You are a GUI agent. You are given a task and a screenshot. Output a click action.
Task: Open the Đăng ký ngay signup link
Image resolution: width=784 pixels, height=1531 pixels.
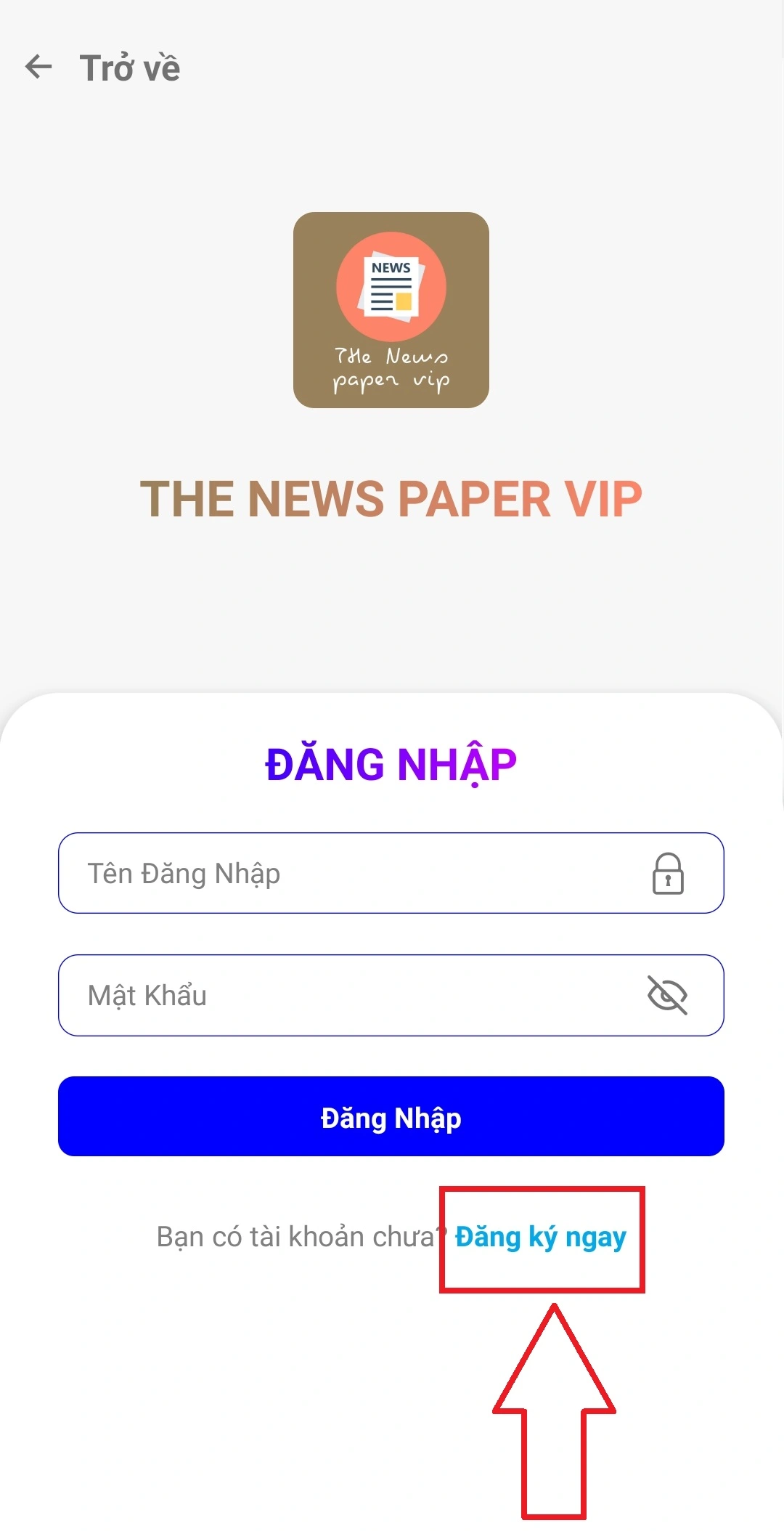click(x=540, y=1237)
